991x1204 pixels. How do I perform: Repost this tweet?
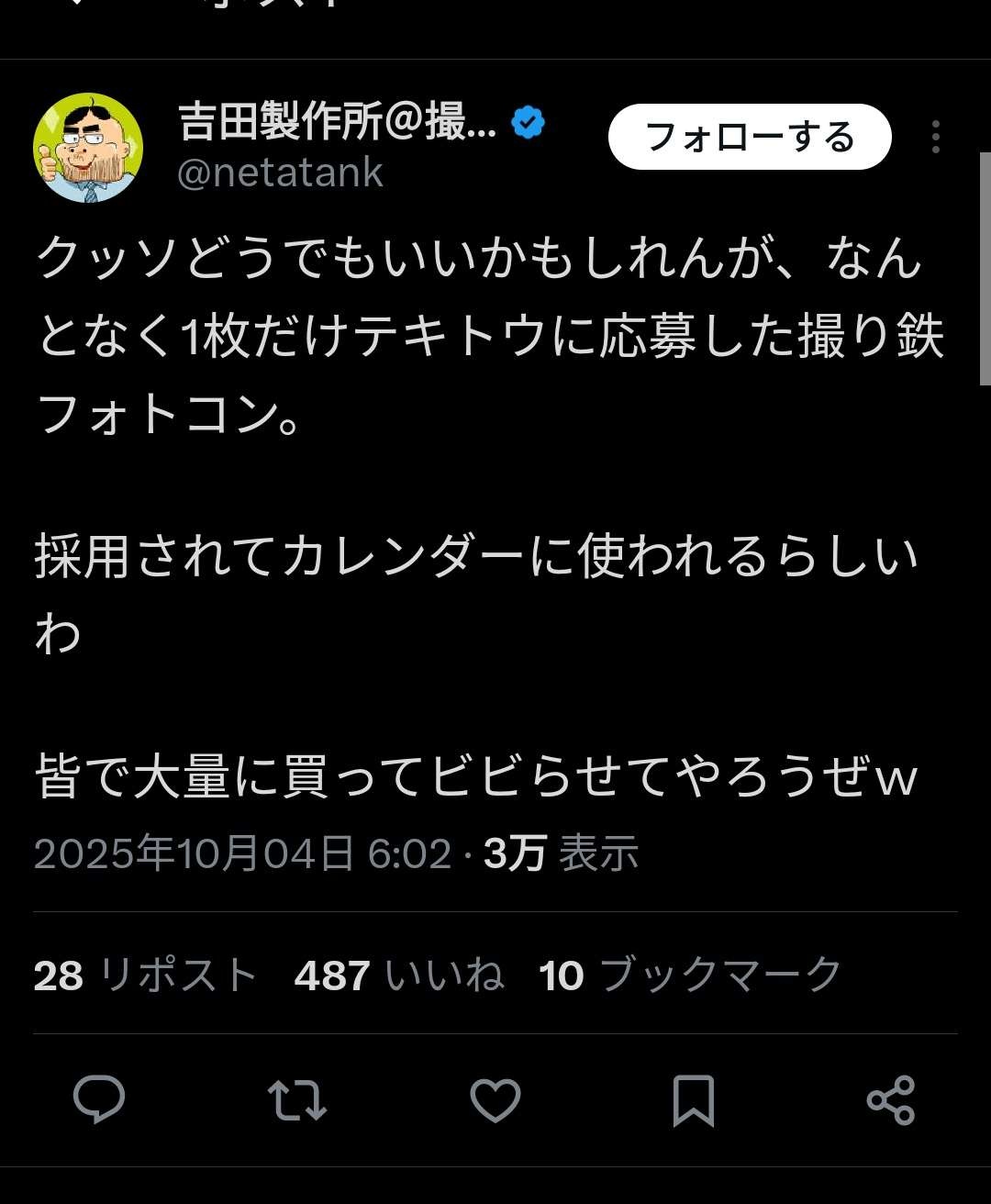click(x=296, y=1099)
